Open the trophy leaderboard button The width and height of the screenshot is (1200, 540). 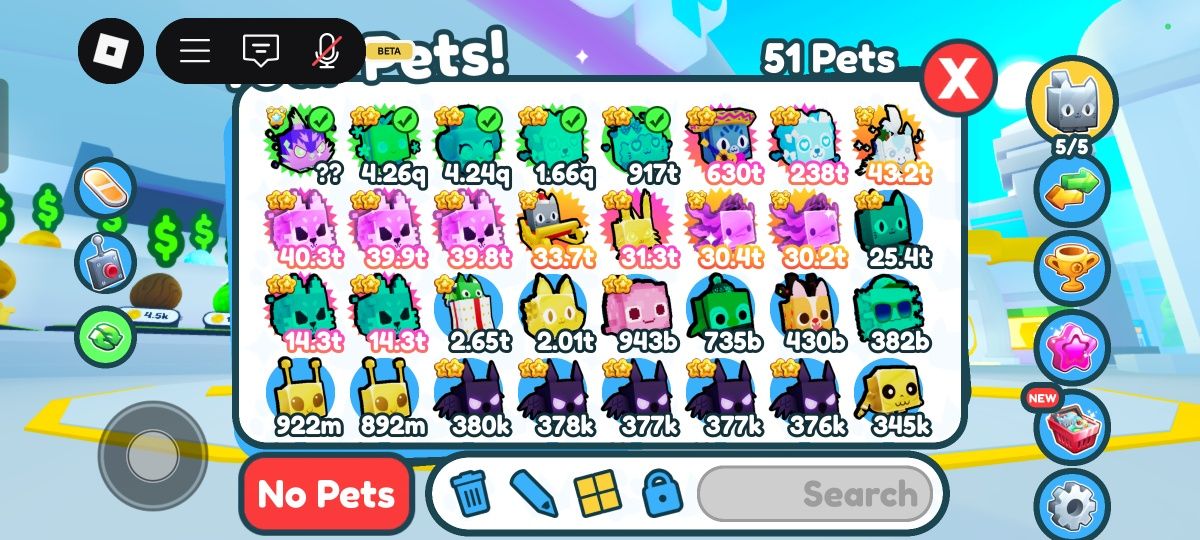pos(1072,268)
